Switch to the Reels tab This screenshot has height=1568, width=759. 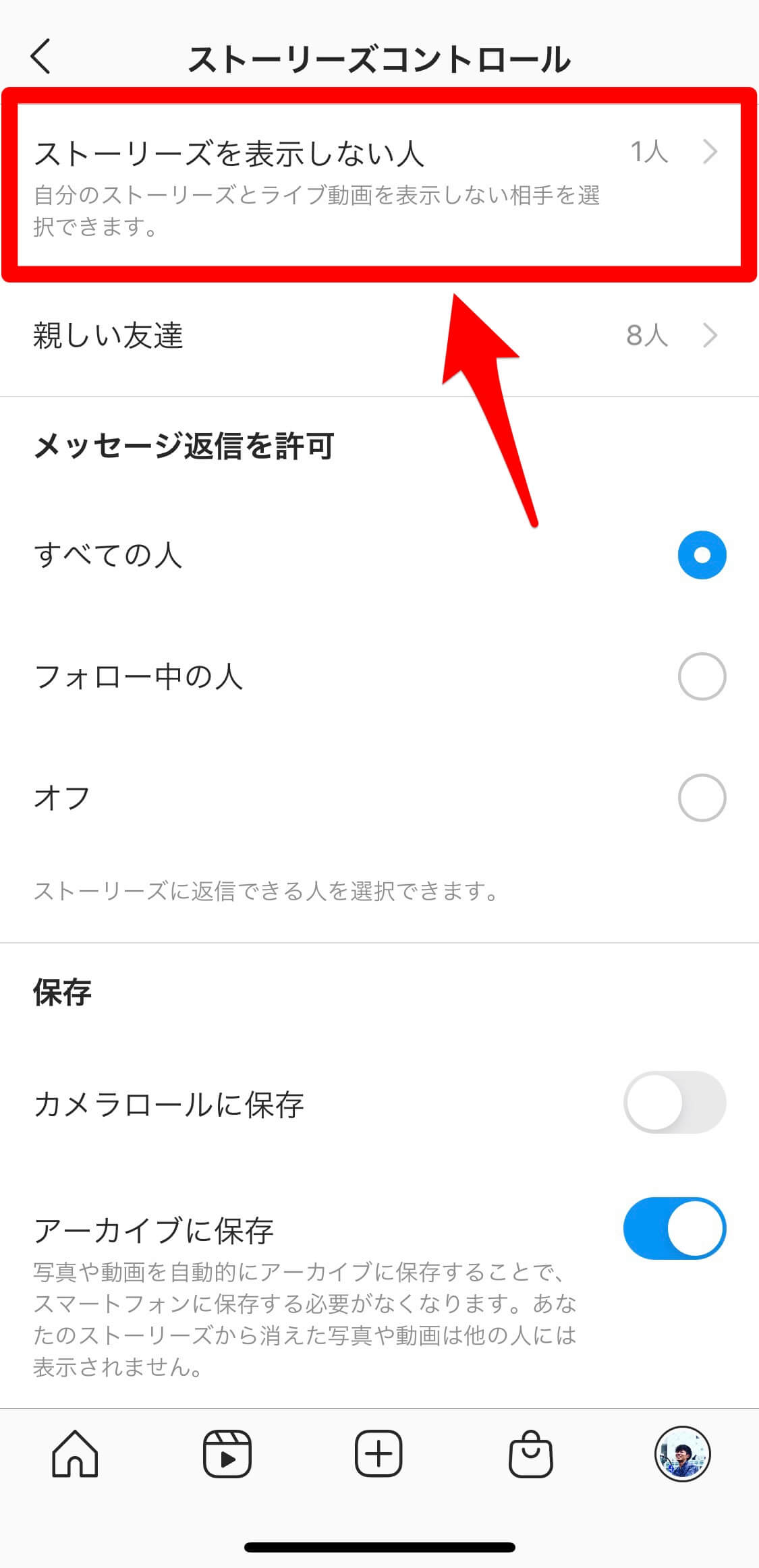[x=227, y=1453]
